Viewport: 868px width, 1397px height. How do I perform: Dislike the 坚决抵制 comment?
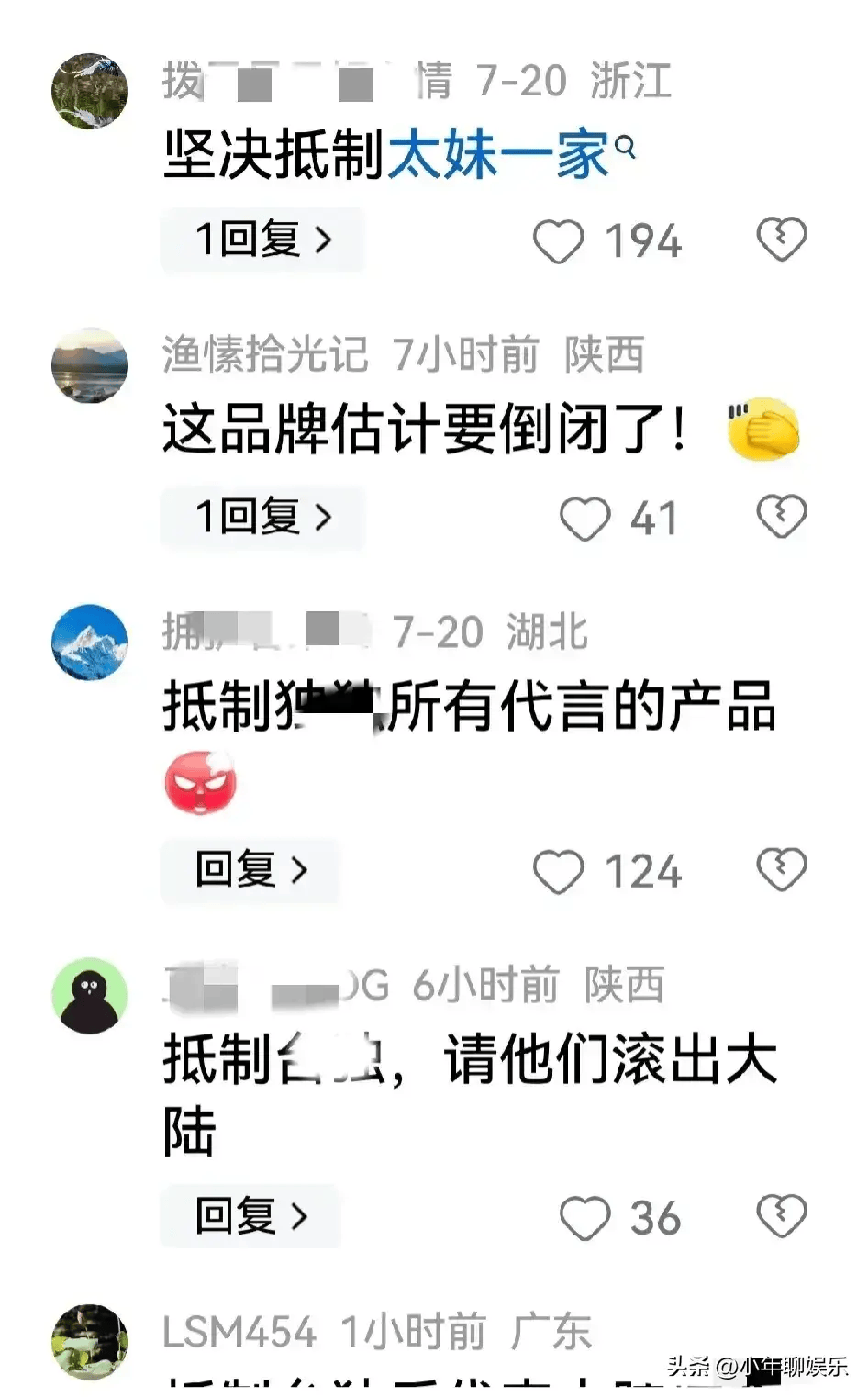click(x=781, y=240)
